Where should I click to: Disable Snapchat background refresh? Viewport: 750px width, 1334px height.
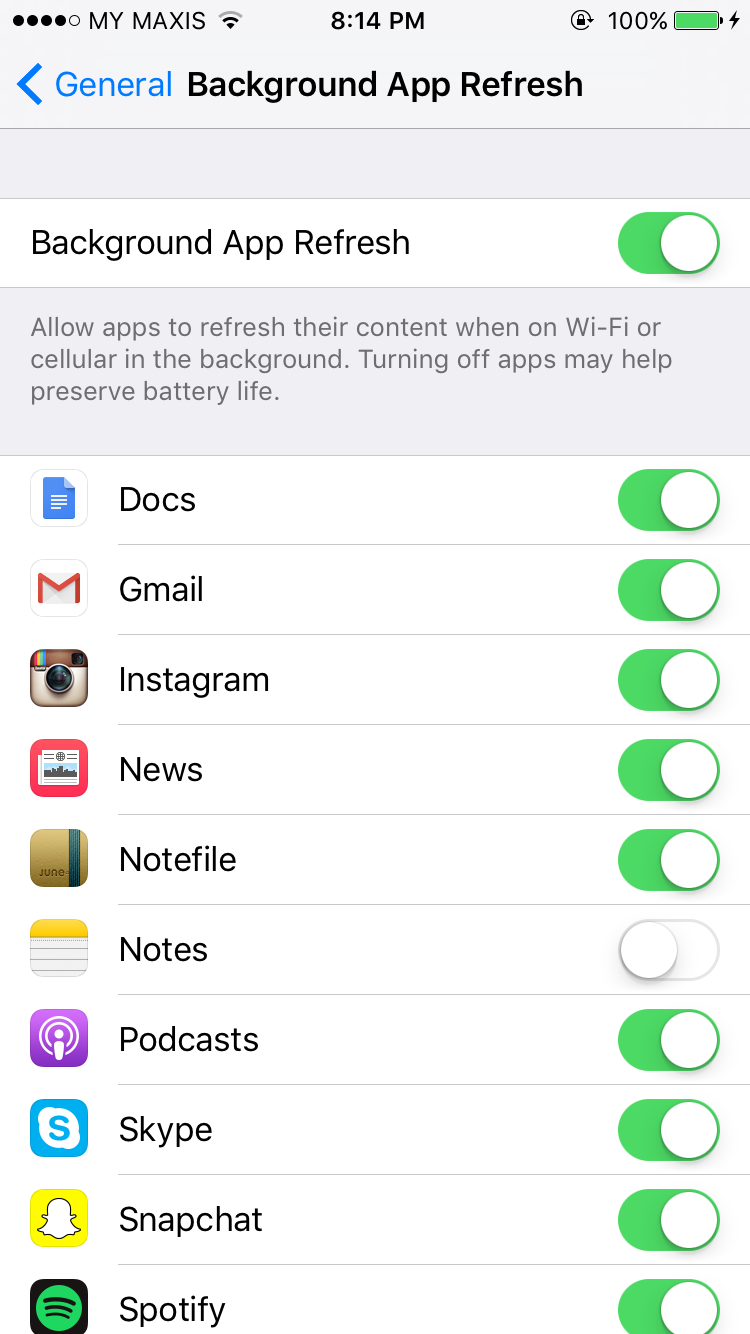point(669,1220)
